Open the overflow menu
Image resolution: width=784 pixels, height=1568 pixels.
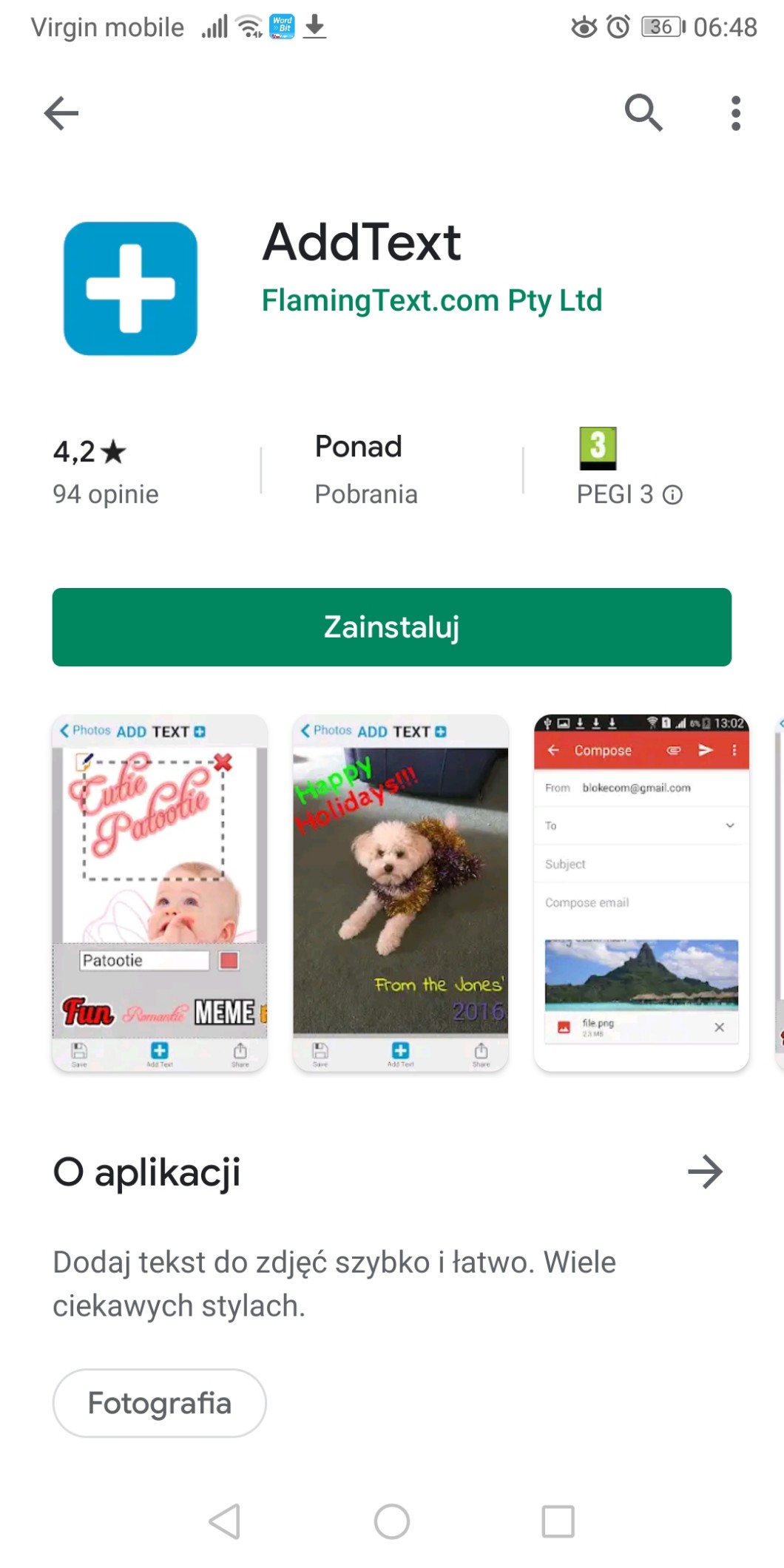coord(735,113)
